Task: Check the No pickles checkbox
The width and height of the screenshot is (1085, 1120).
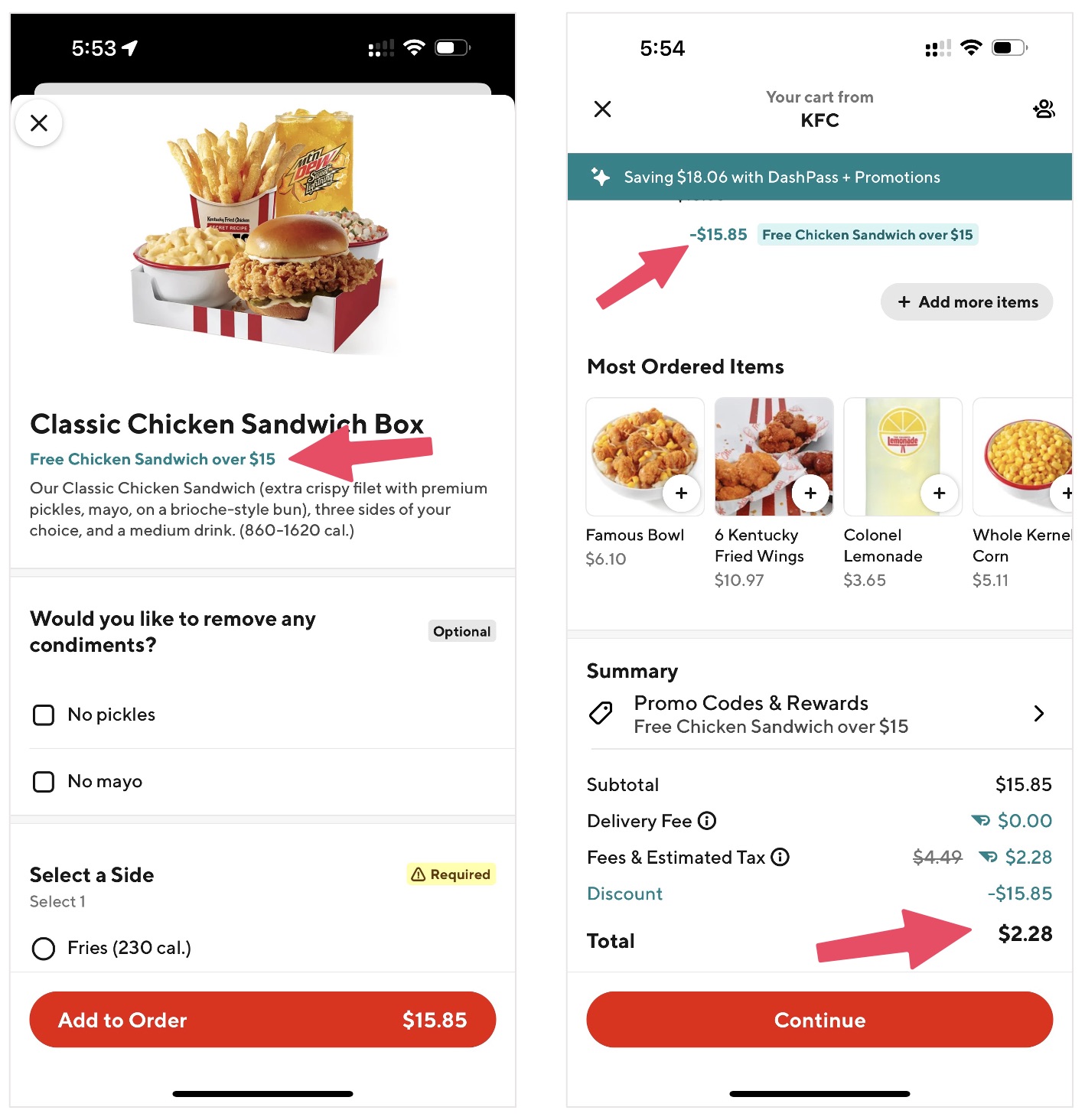Action: click(44, 715)
